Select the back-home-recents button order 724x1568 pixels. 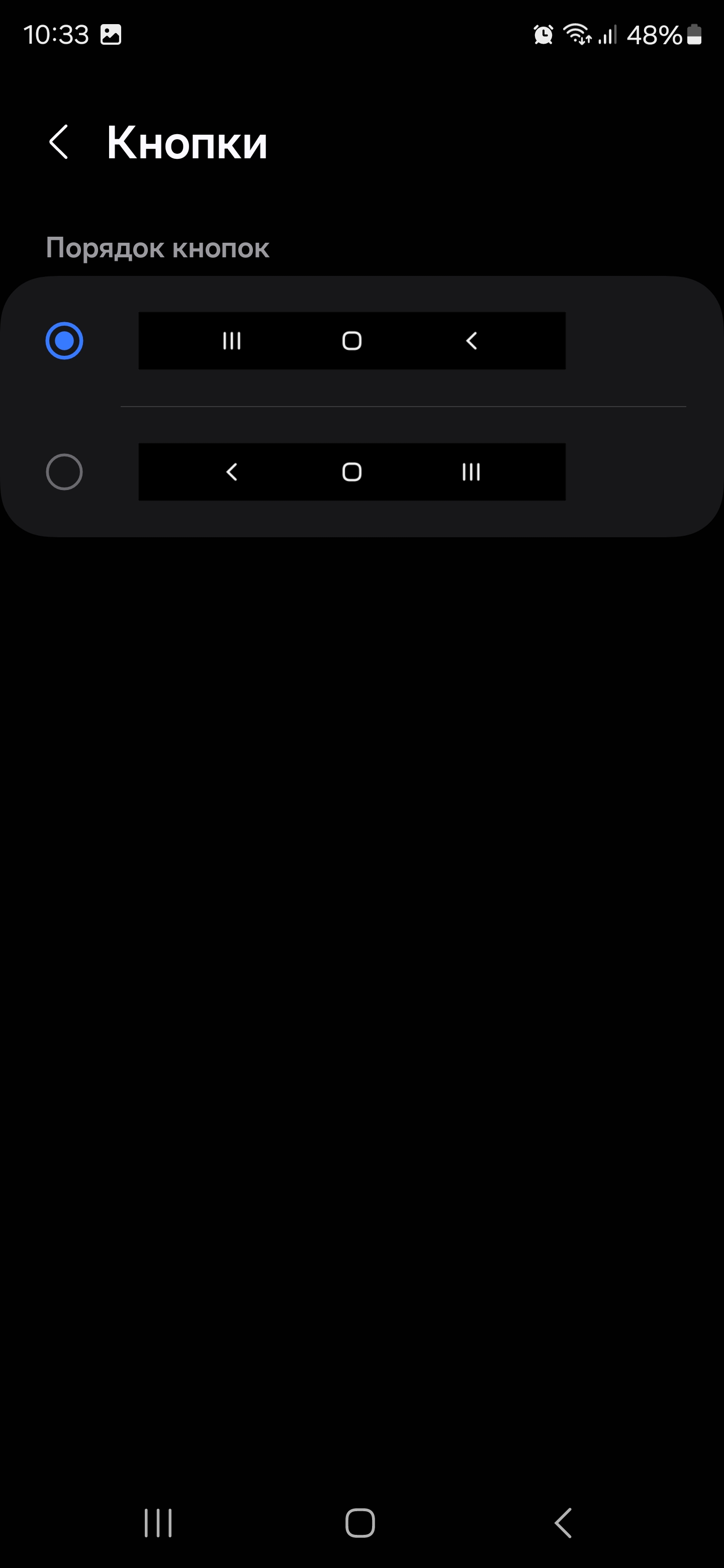(x=64, y=472)
